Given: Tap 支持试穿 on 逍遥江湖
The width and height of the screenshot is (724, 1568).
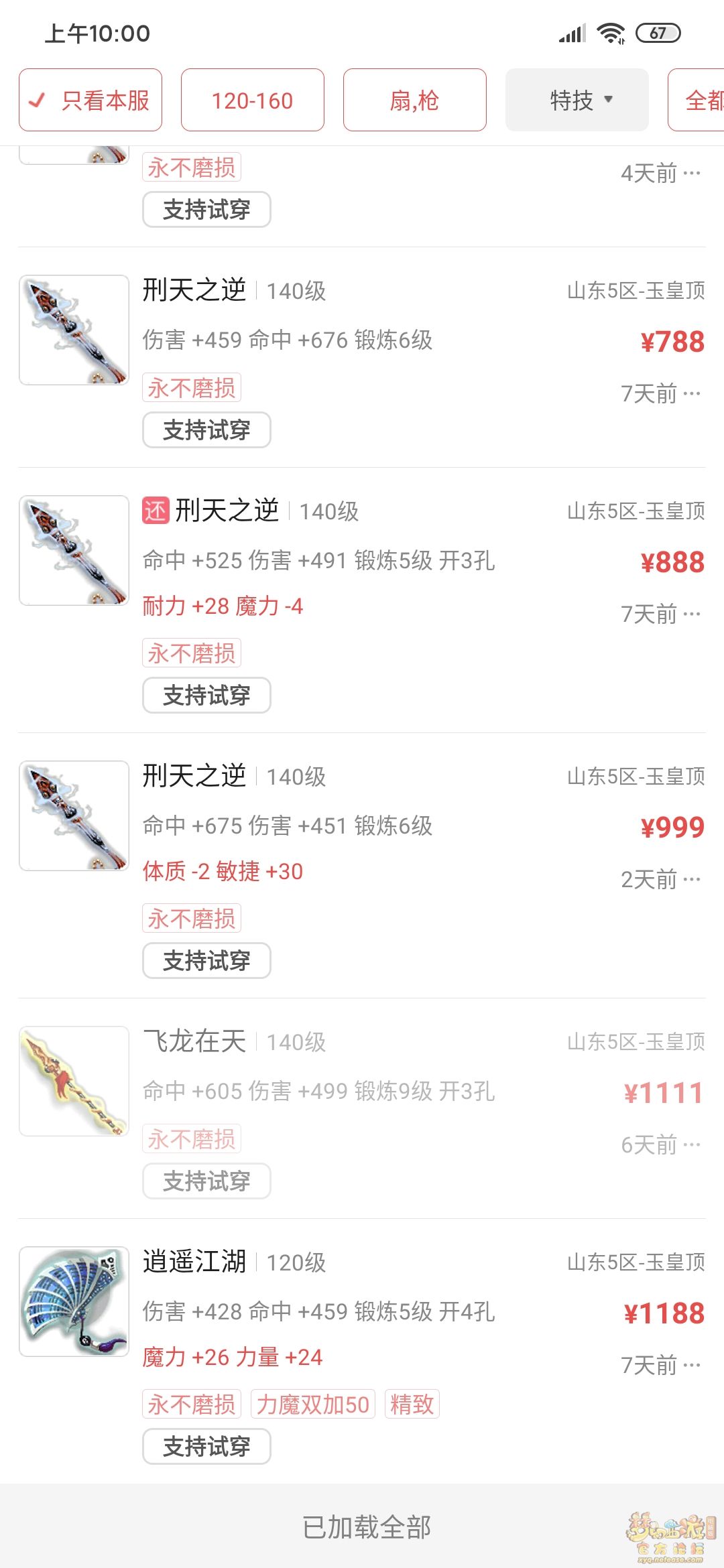Looking at the screenshot, I should click(x=206, y=1447).
